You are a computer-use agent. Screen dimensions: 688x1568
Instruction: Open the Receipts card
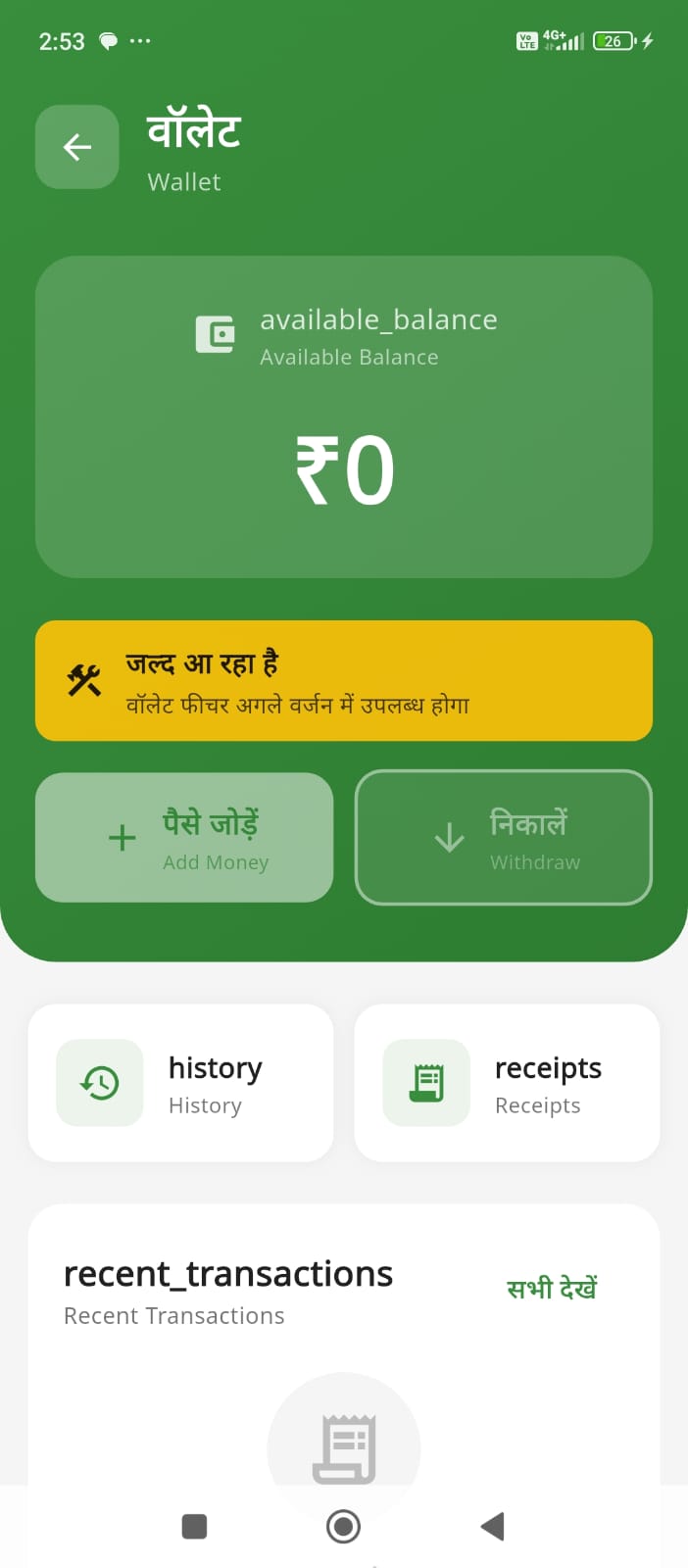pyautogui.click(x=507, y=1083)
